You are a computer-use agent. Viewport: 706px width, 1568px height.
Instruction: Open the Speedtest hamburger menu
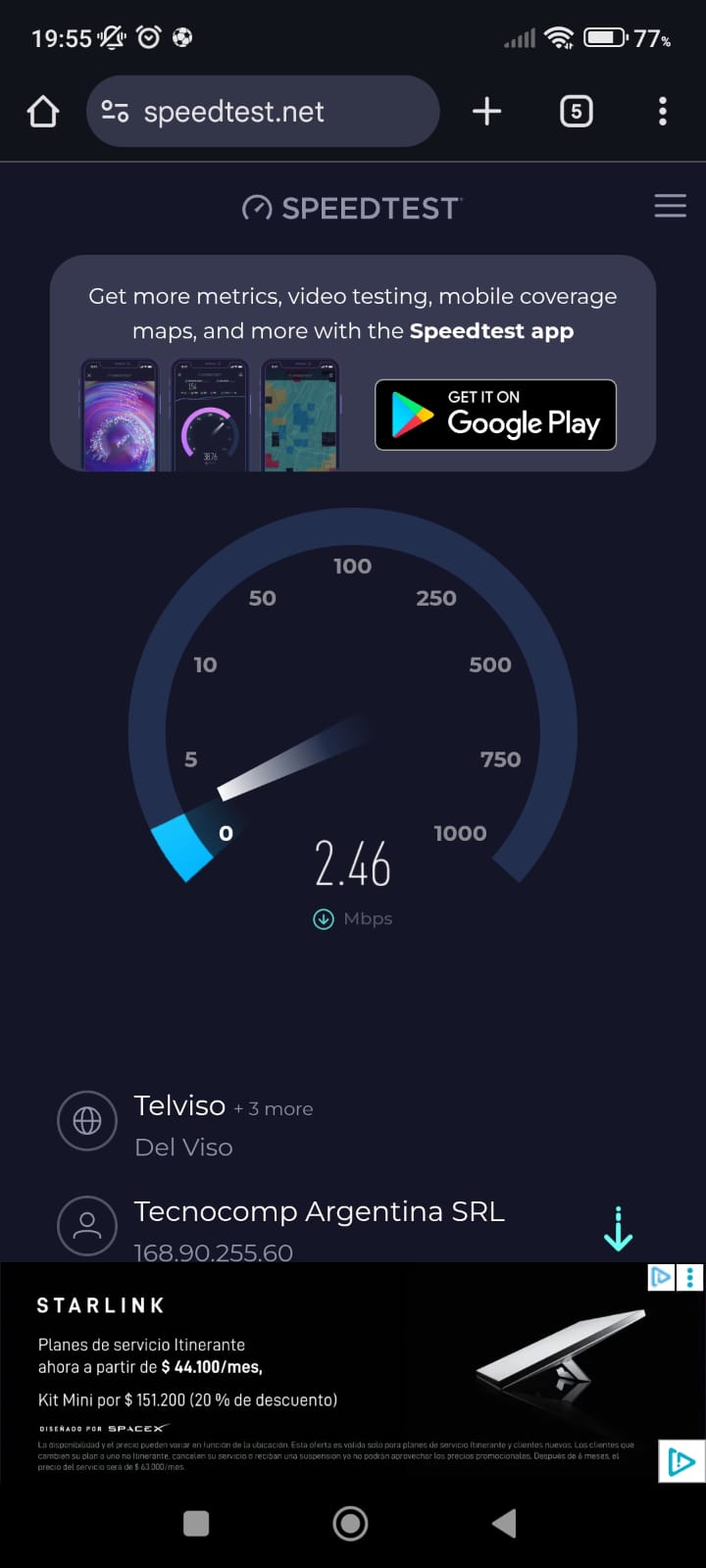pos(670,206)
